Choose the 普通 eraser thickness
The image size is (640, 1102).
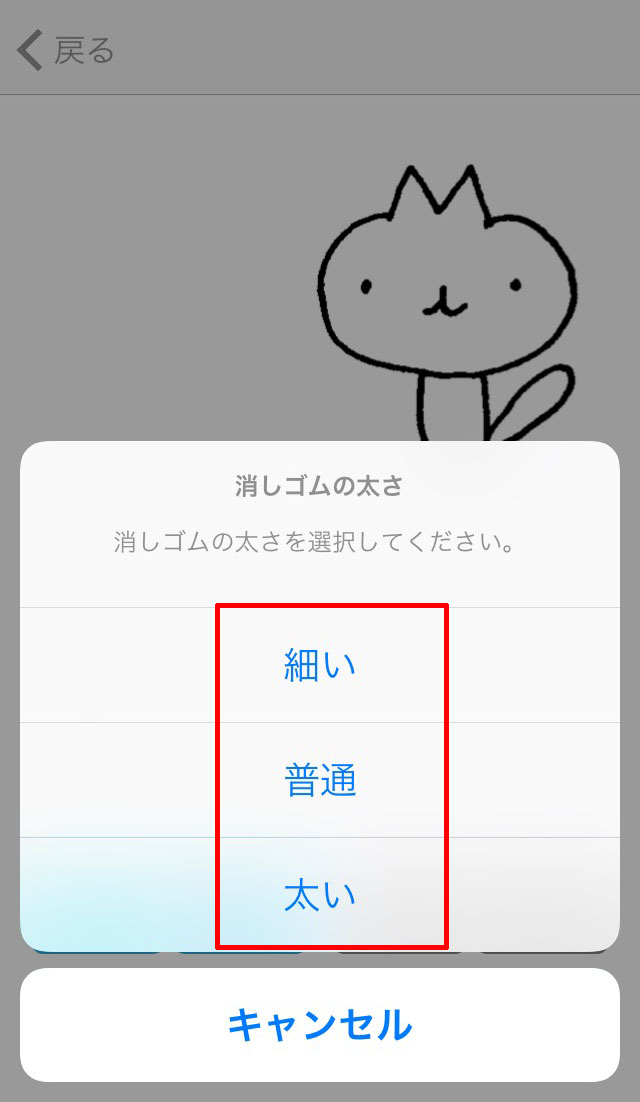click(320, 780)
